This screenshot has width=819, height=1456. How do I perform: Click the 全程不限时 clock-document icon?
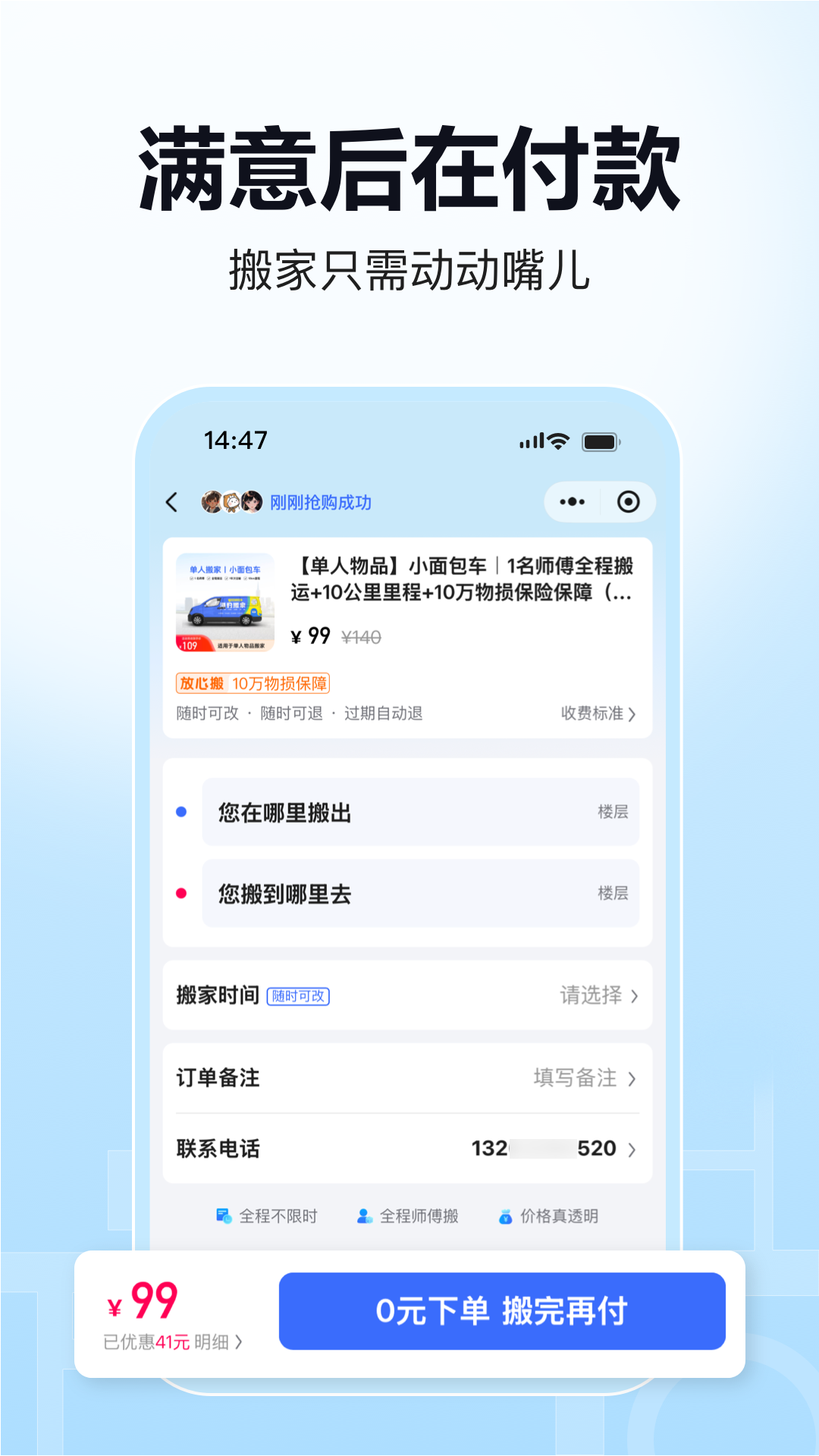[x=223, y=1216]
